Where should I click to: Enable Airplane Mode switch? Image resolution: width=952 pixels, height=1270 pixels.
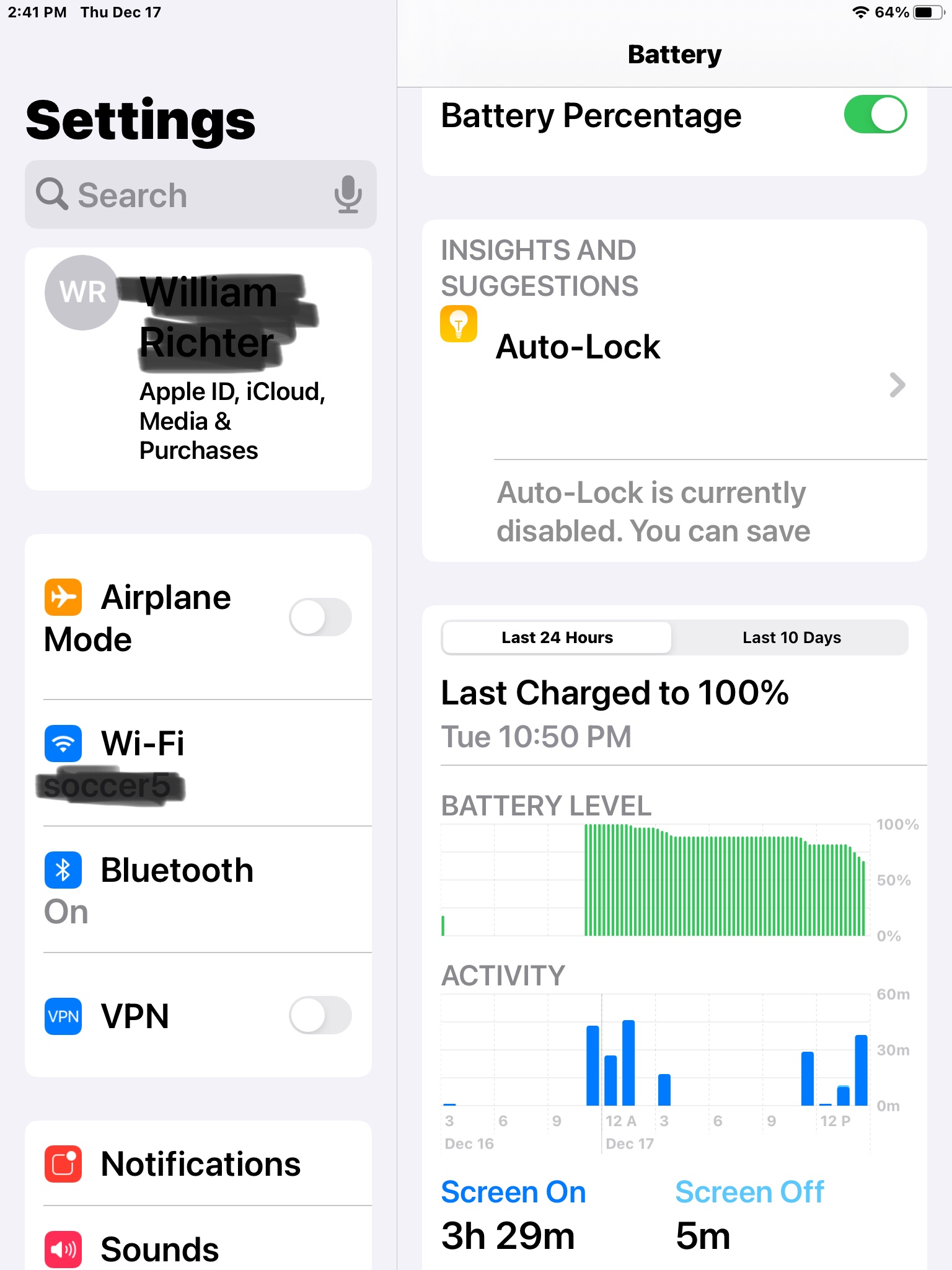point(320,617)
